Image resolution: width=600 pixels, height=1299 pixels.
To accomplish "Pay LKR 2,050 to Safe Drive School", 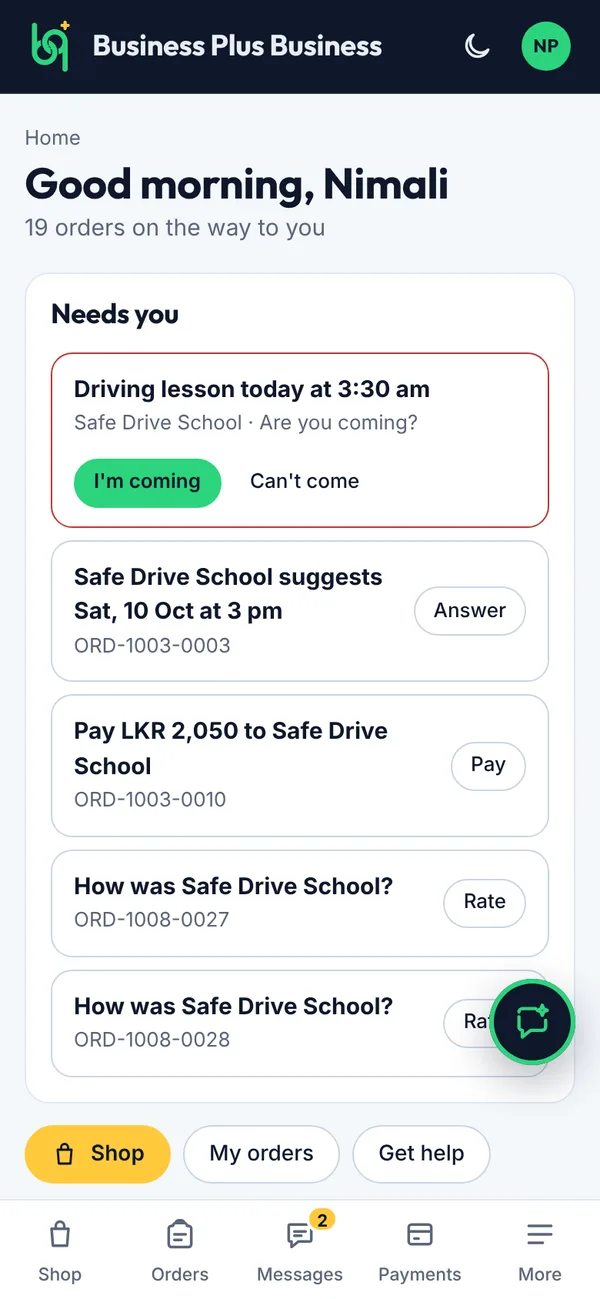I will (488, 765).
